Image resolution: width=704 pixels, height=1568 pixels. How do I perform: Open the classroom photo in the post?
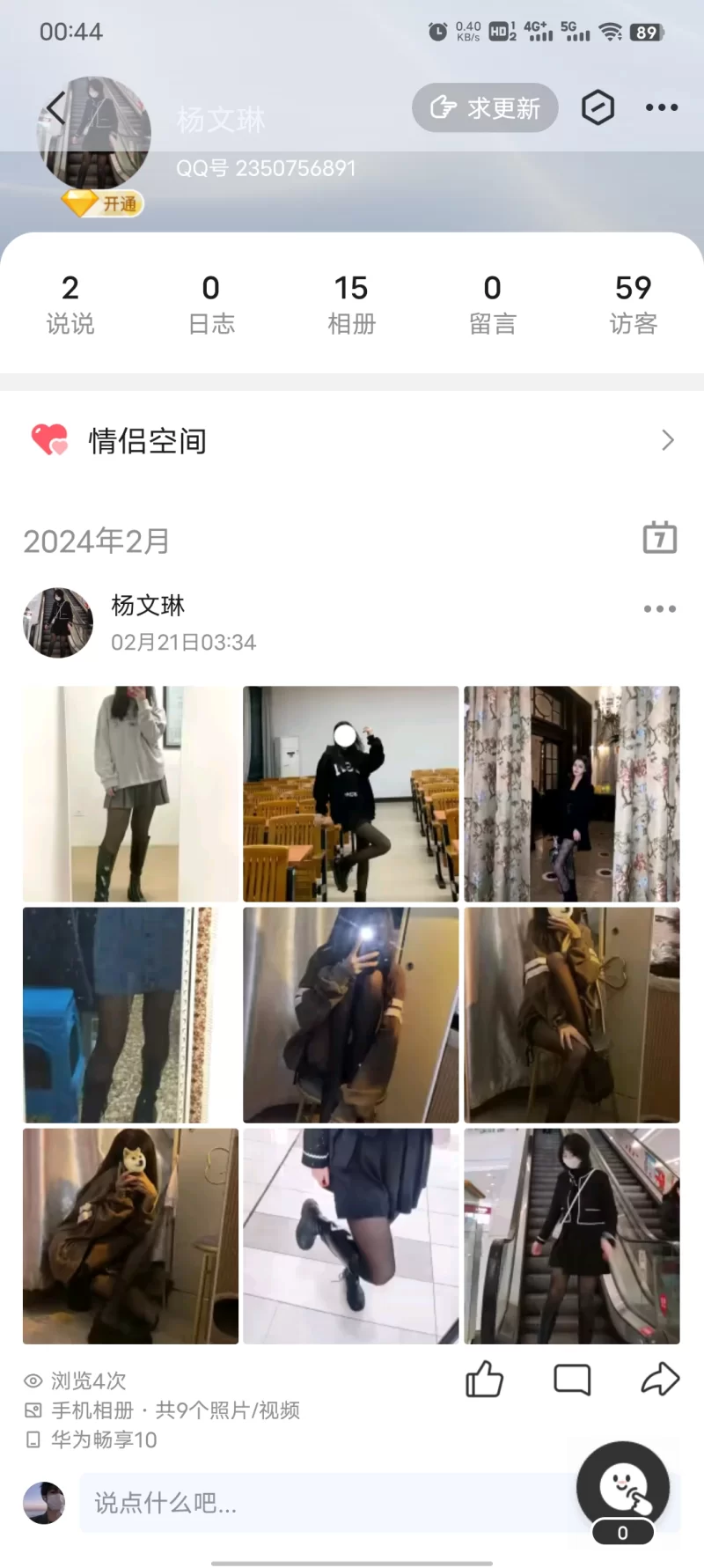click(351, 793)
